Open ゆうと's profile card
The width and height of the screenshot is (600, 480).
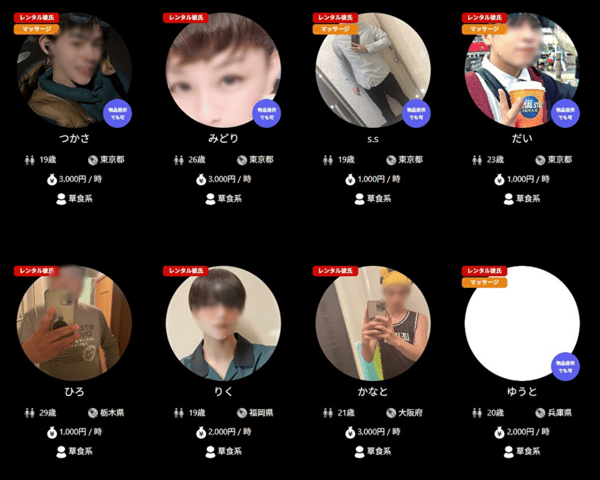click(x=521, y=322)
